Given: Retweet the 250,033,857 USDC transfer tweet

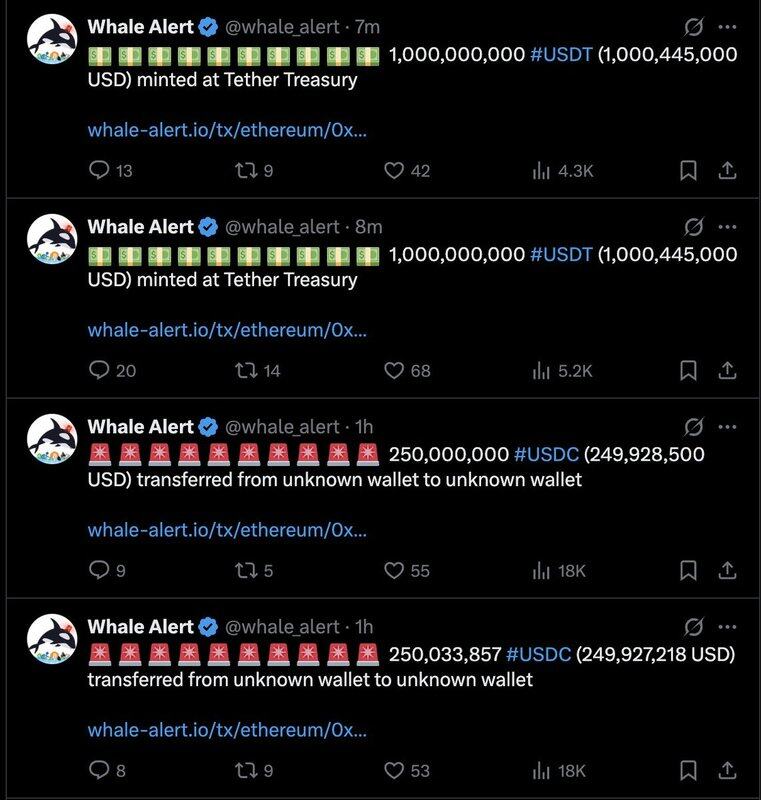Looking at the screenshot, I should pyautogui.click(x=243, y=770).
